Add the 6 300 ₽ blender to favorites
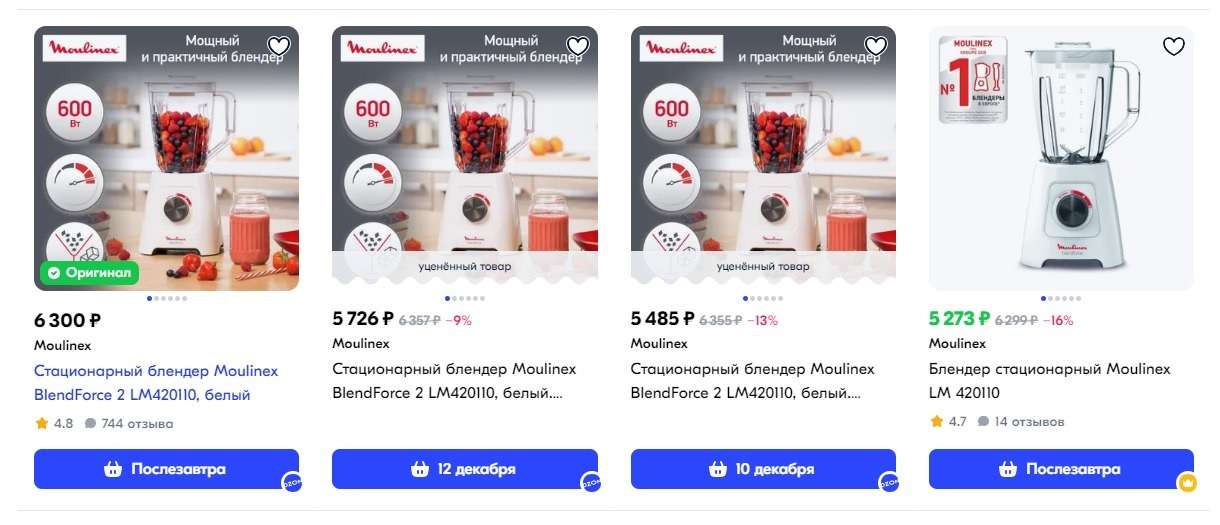 pos(279,46)
